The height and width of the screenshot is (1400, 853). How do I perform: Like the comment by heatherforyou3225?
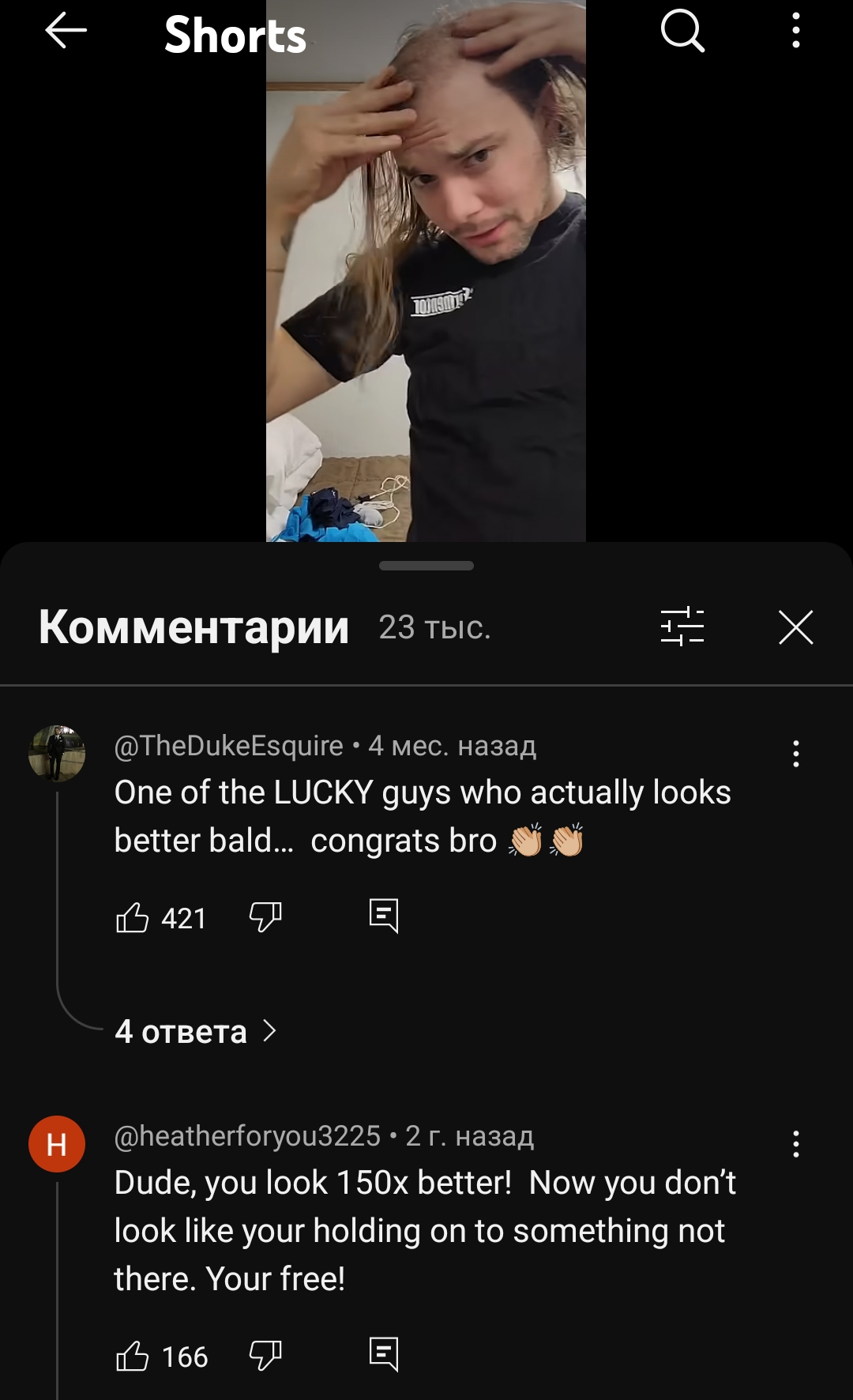[133, 1356]
